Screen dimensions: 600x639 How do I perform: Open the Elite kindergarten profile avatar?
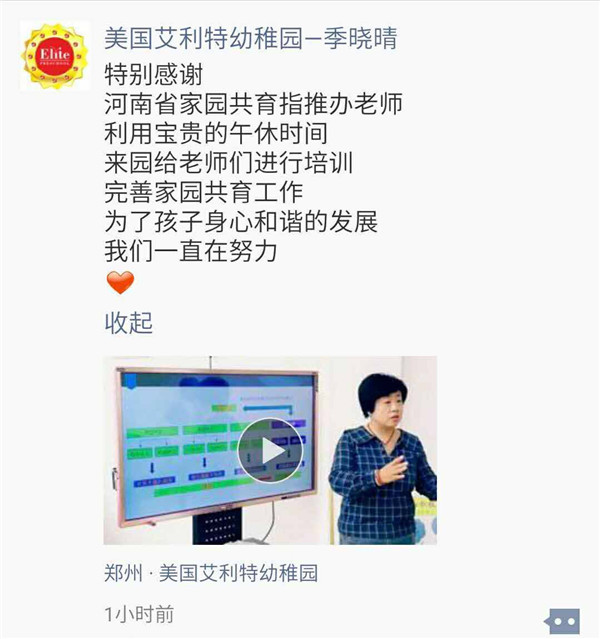pos(55,56)
